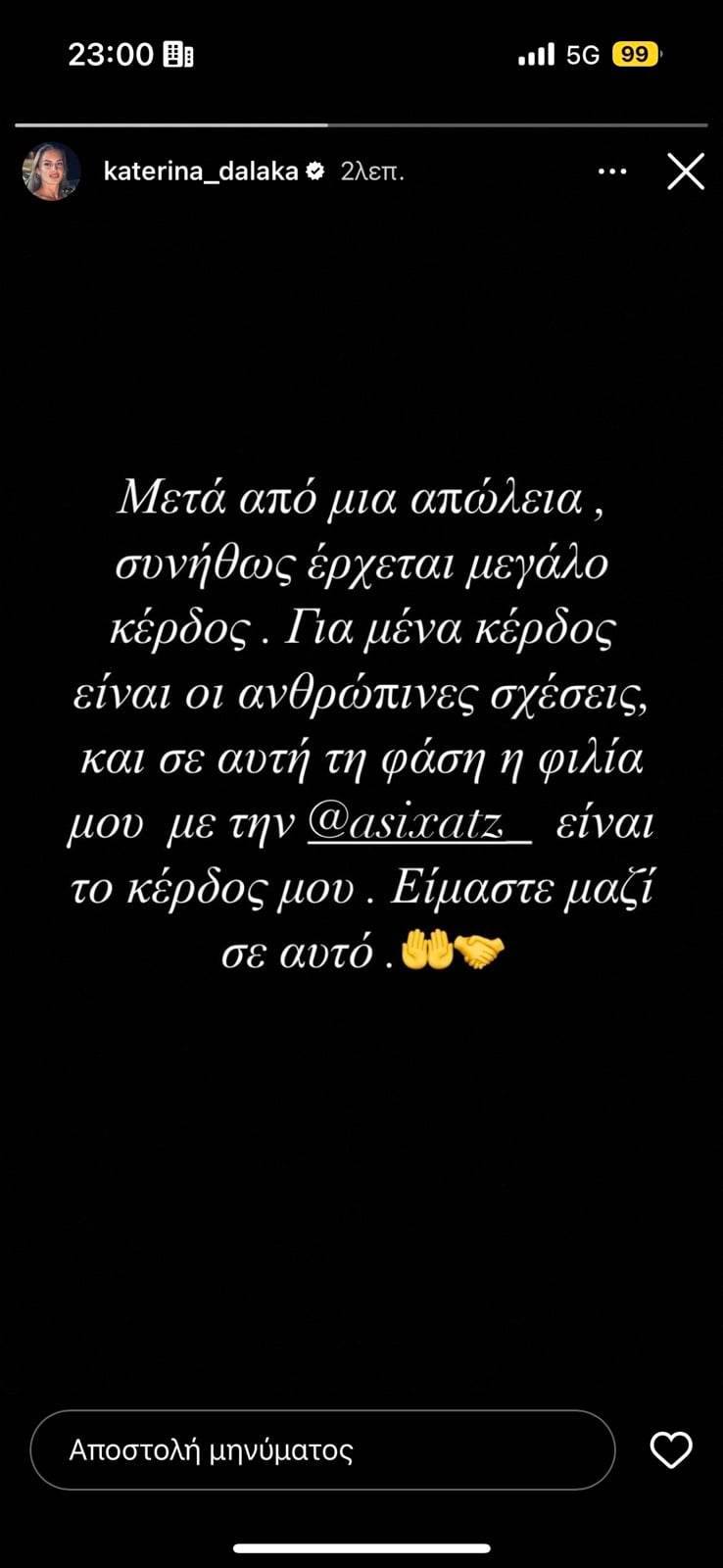Focus the Αποστολή μηνύματος reply field
723x1568 pixels.
coord(322,1450)
